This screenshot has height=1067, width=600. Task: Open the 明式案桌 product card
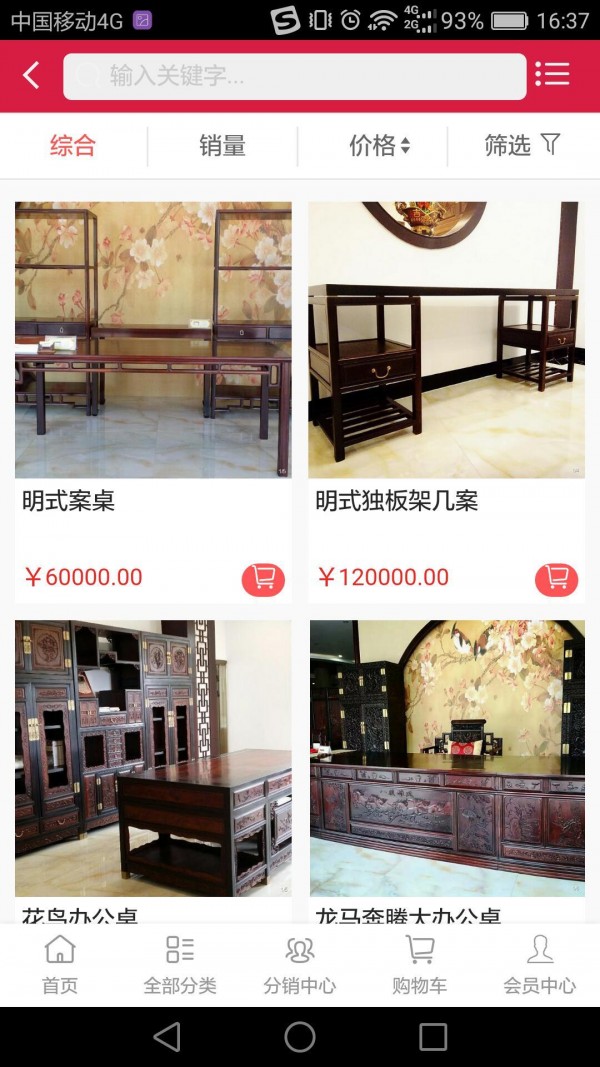153,340
